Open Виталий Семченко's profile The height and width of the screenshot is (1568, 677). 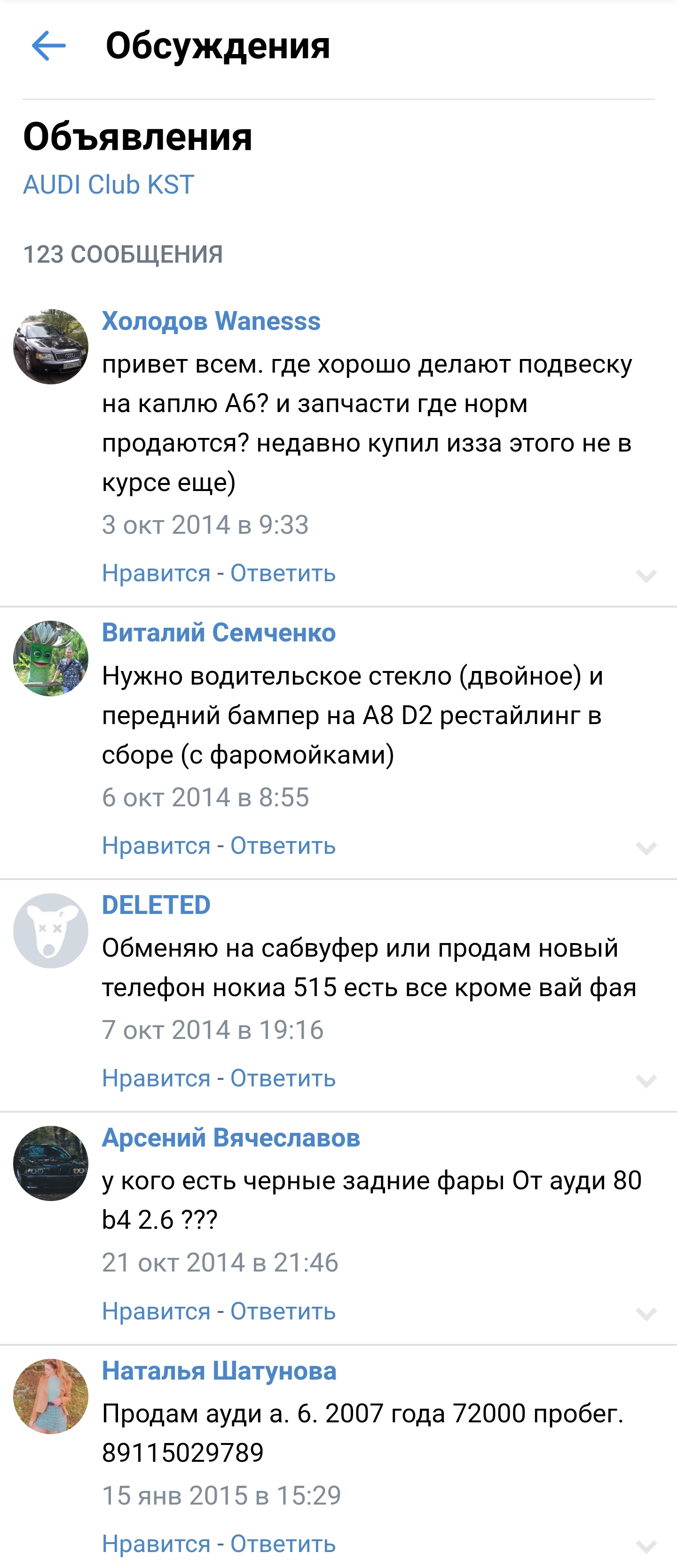[219, 632]
